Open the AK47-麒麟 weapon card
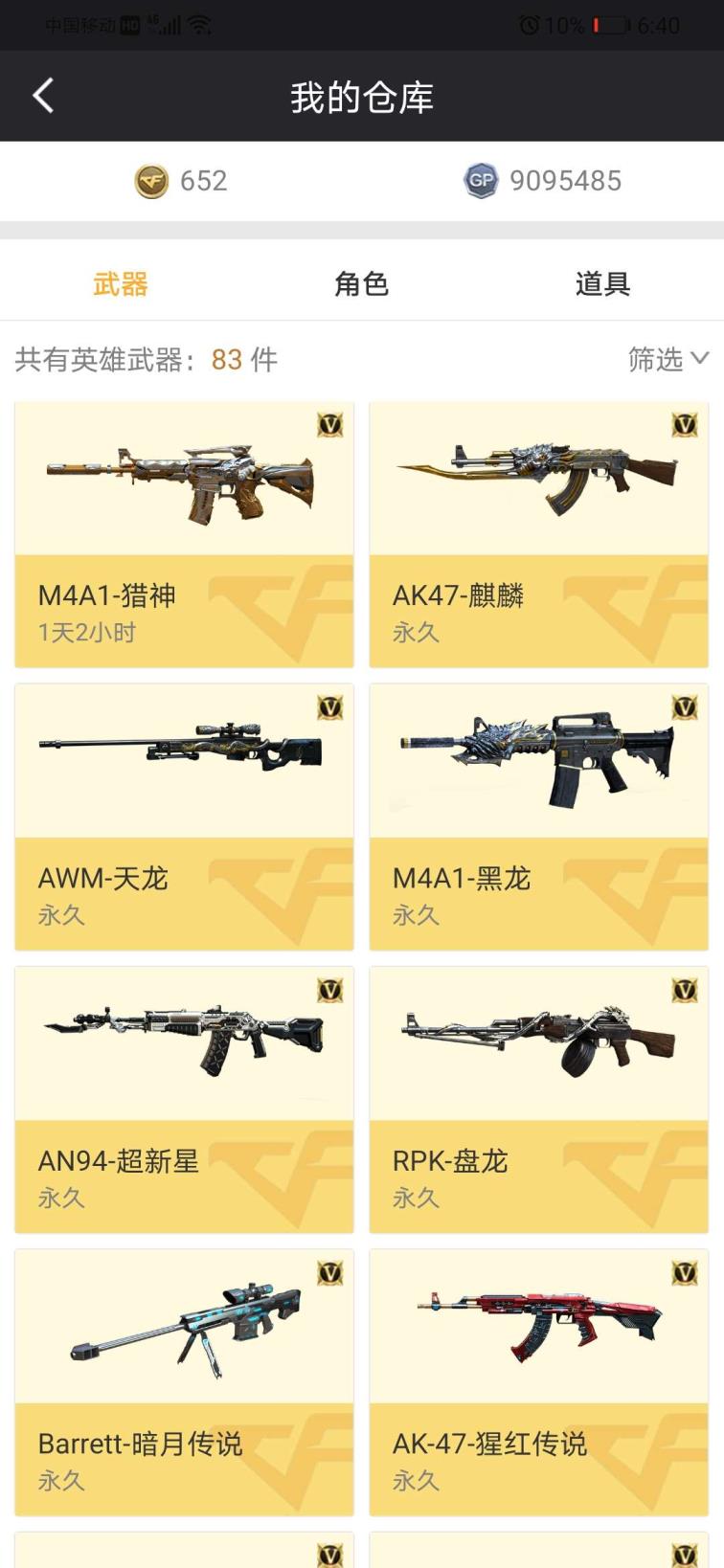The width and height of the screenshot is (724, 1568). pos(538,534)
